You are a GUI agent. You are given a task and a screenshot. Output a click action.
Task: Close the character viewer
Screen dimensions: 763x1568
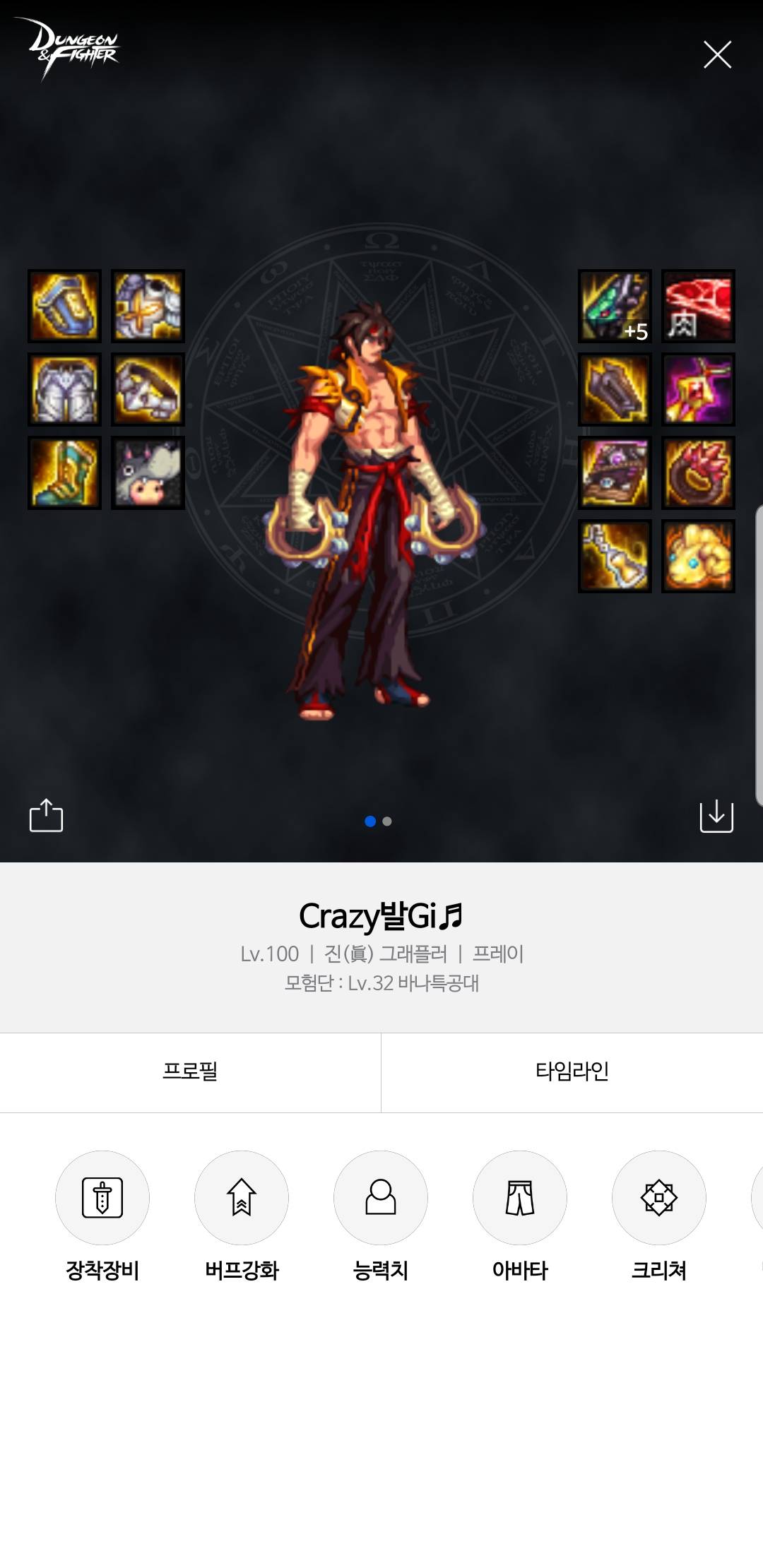[717, 54]
